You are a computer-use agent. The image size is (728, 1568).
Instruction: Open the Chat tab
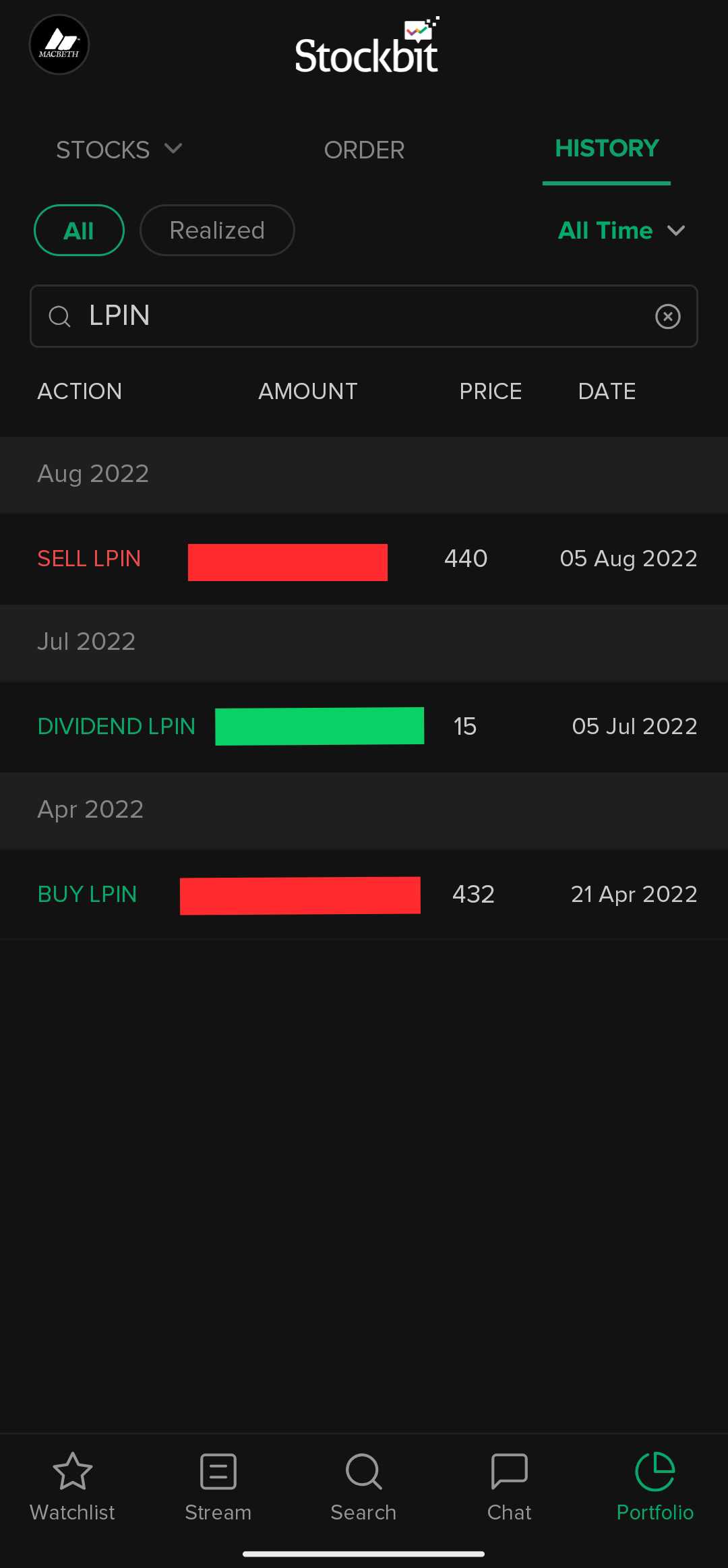click(509, 1486)
